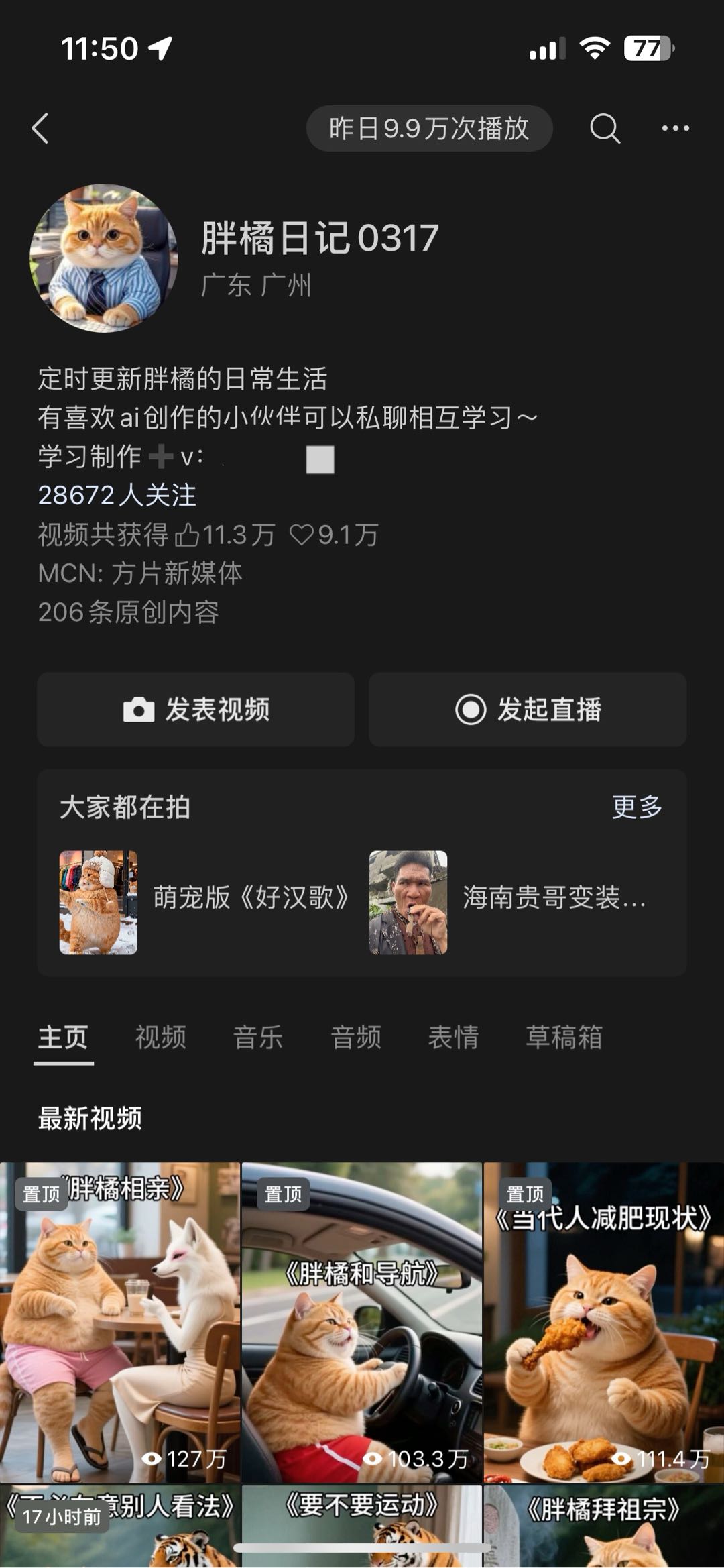This screenshot has width=724, height=1568.
Task: Tap the like (thumbs up) icon showing 11.3万
Action: [190, 535]
